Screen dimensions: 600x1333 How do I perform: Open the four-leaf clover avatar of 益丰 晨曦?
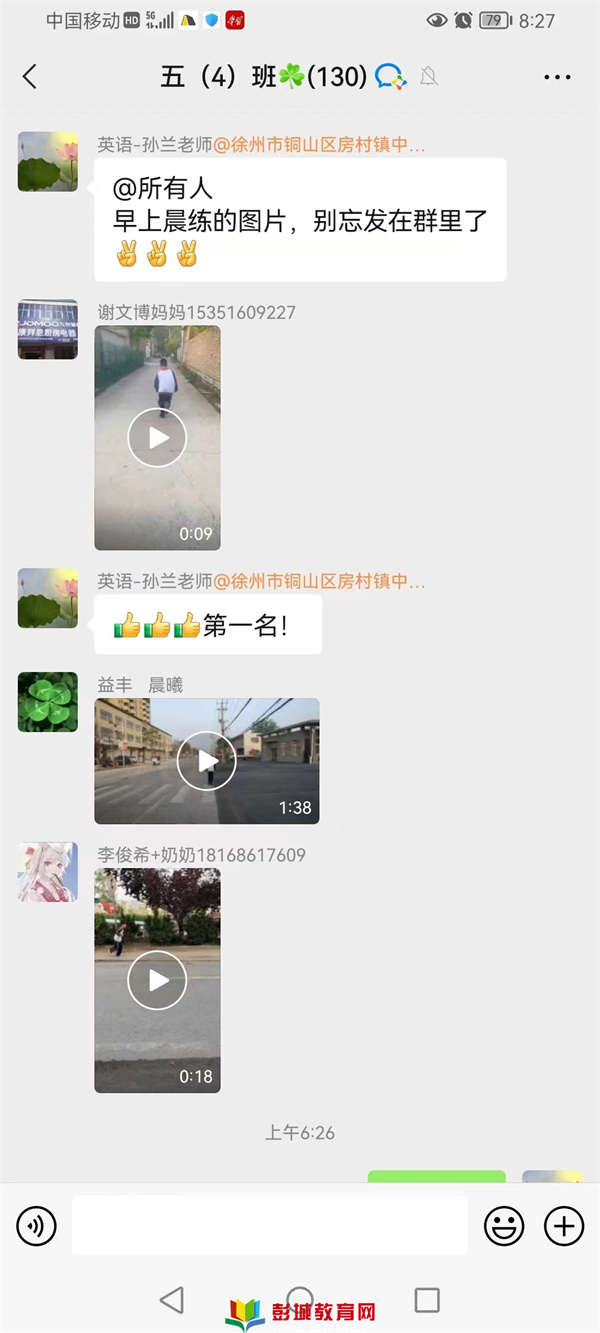pos(48,702)
